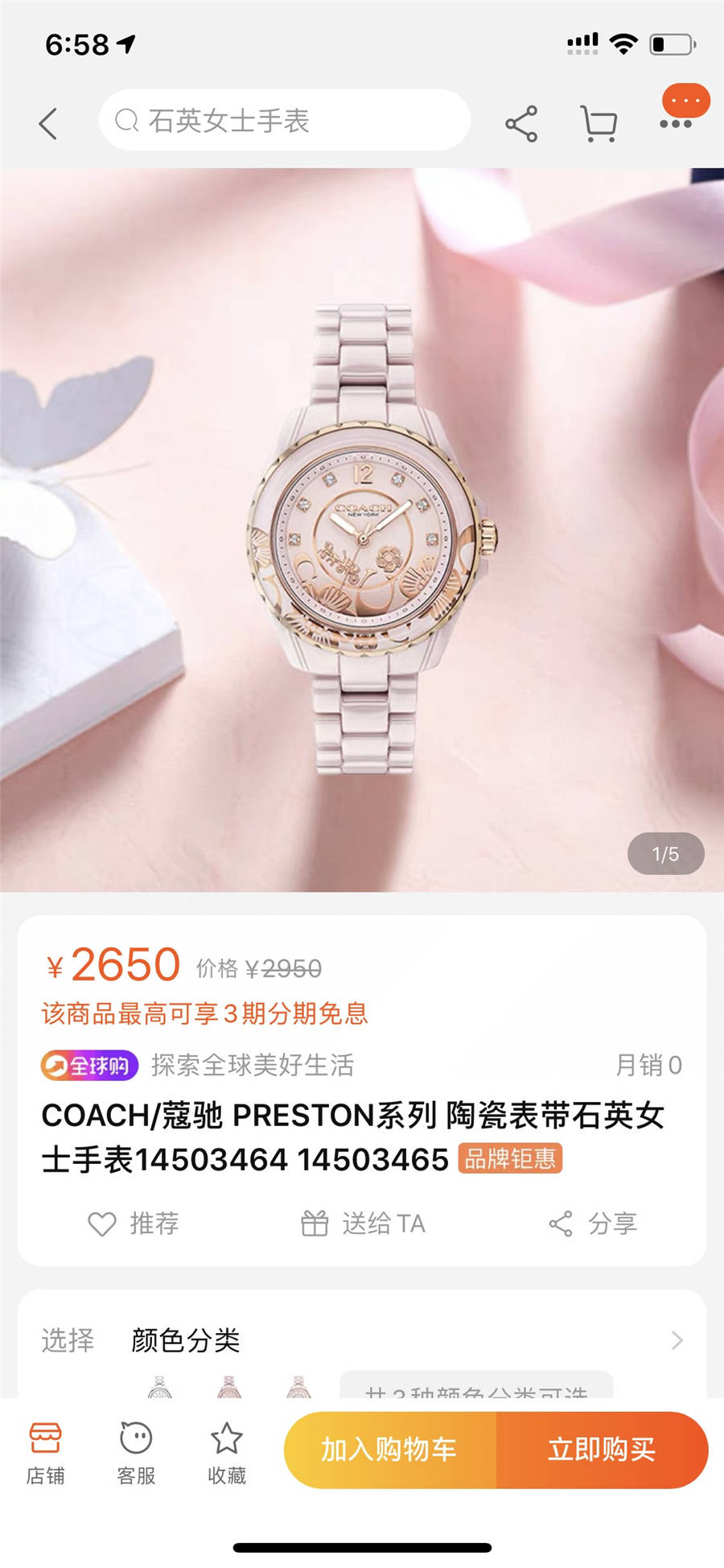Image resolution: width=724 pixels, height=1568 pixels.
Task: Tap 加入购物车 to add to cart
Action: pos(389,1450)
